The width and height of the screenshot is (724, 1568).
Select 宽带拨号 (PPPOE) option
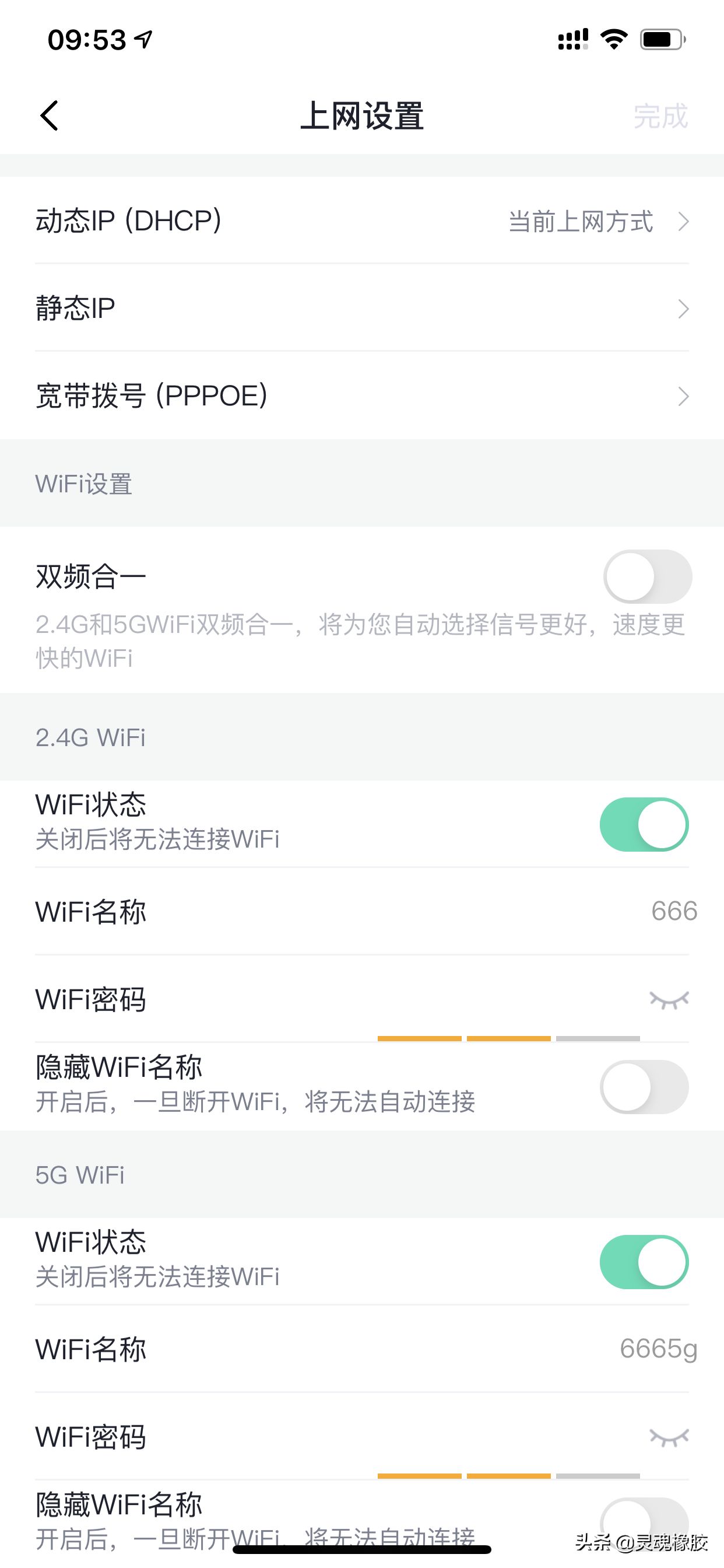[362, 395]
